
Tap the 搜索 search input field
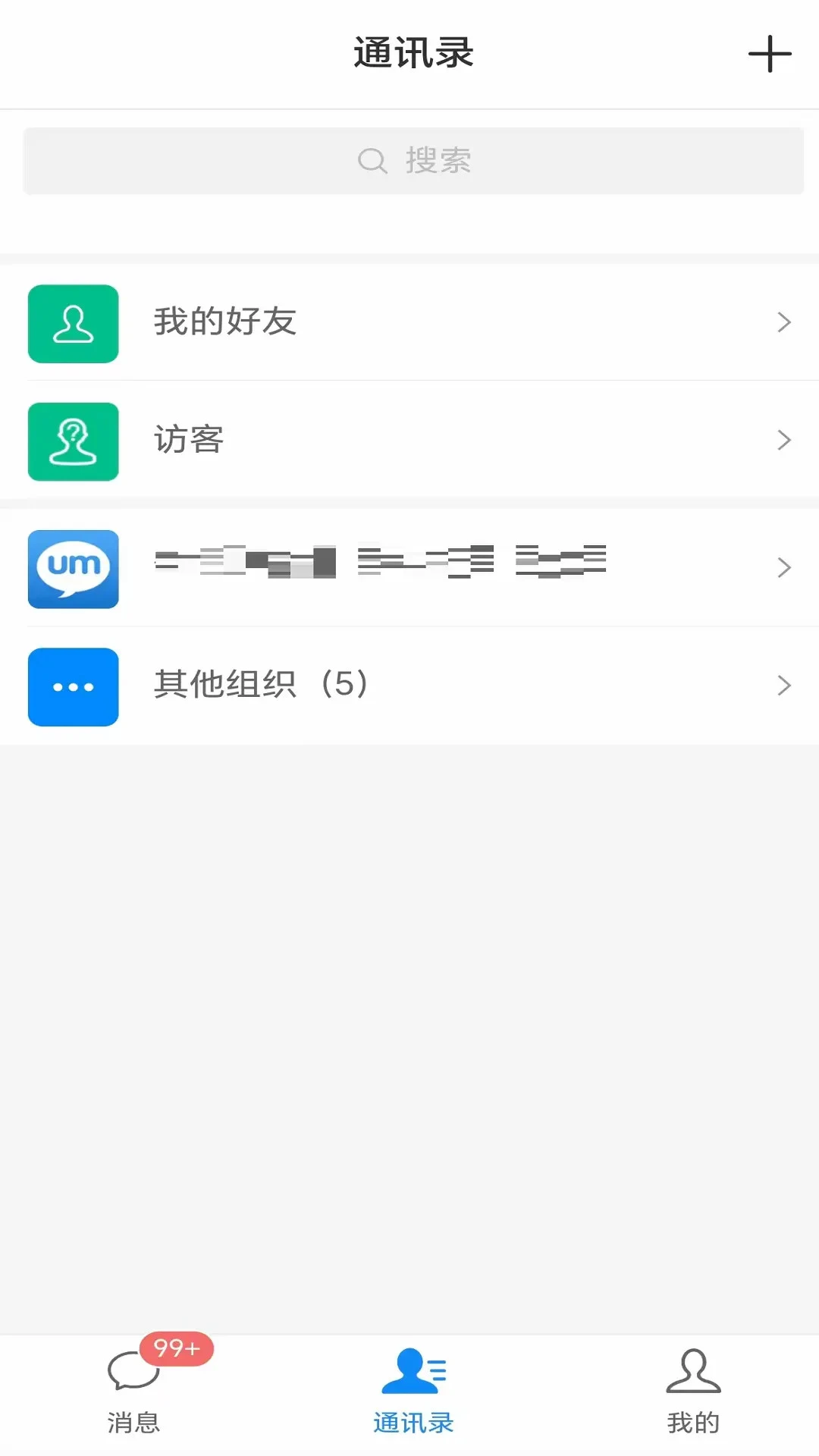click(413, 159)
